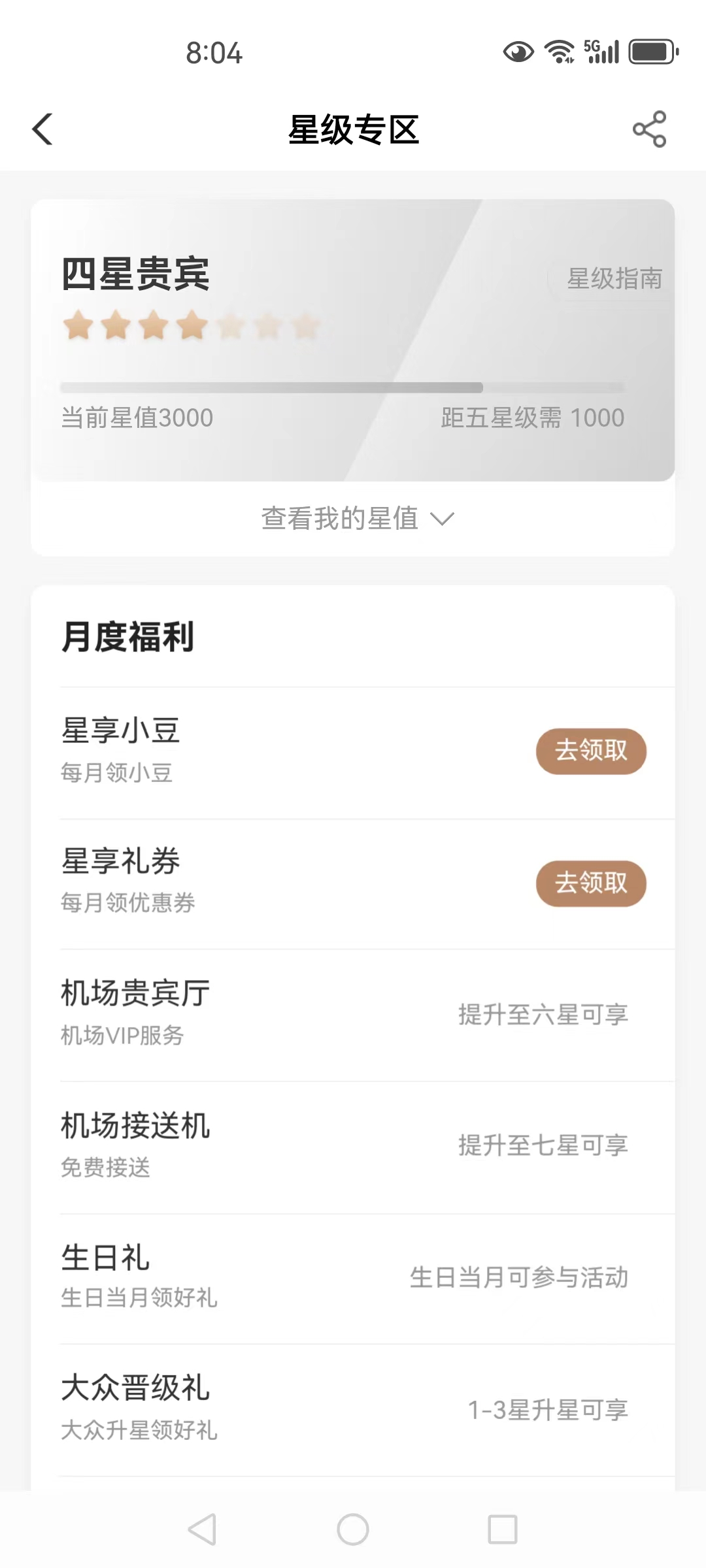706x1568 pixels.
Task: Go back using the header arrow
Action: click(x=42, y=129)
